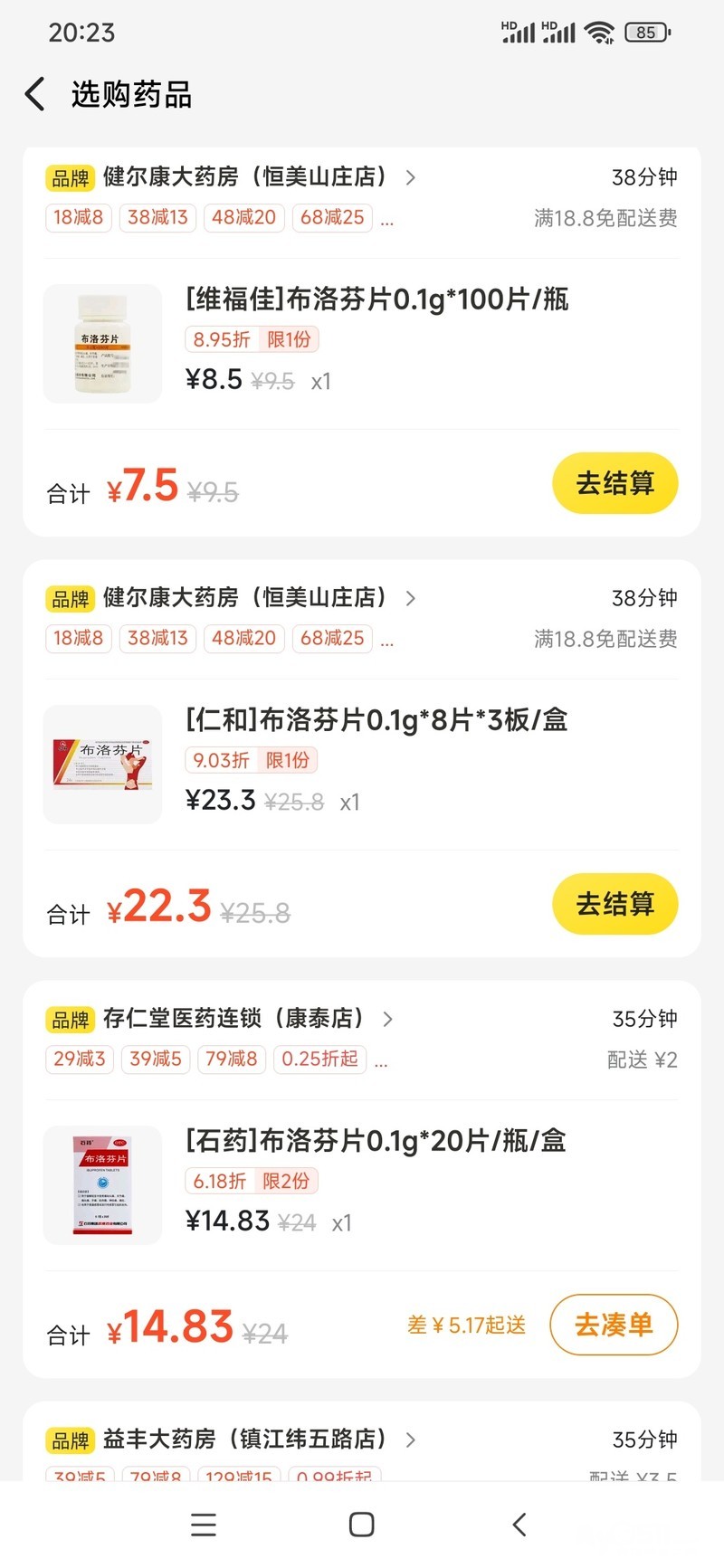
Task: Checkout the ¥22.3 仁和 ibuprofen order
Action: click(x=614, y=904)
